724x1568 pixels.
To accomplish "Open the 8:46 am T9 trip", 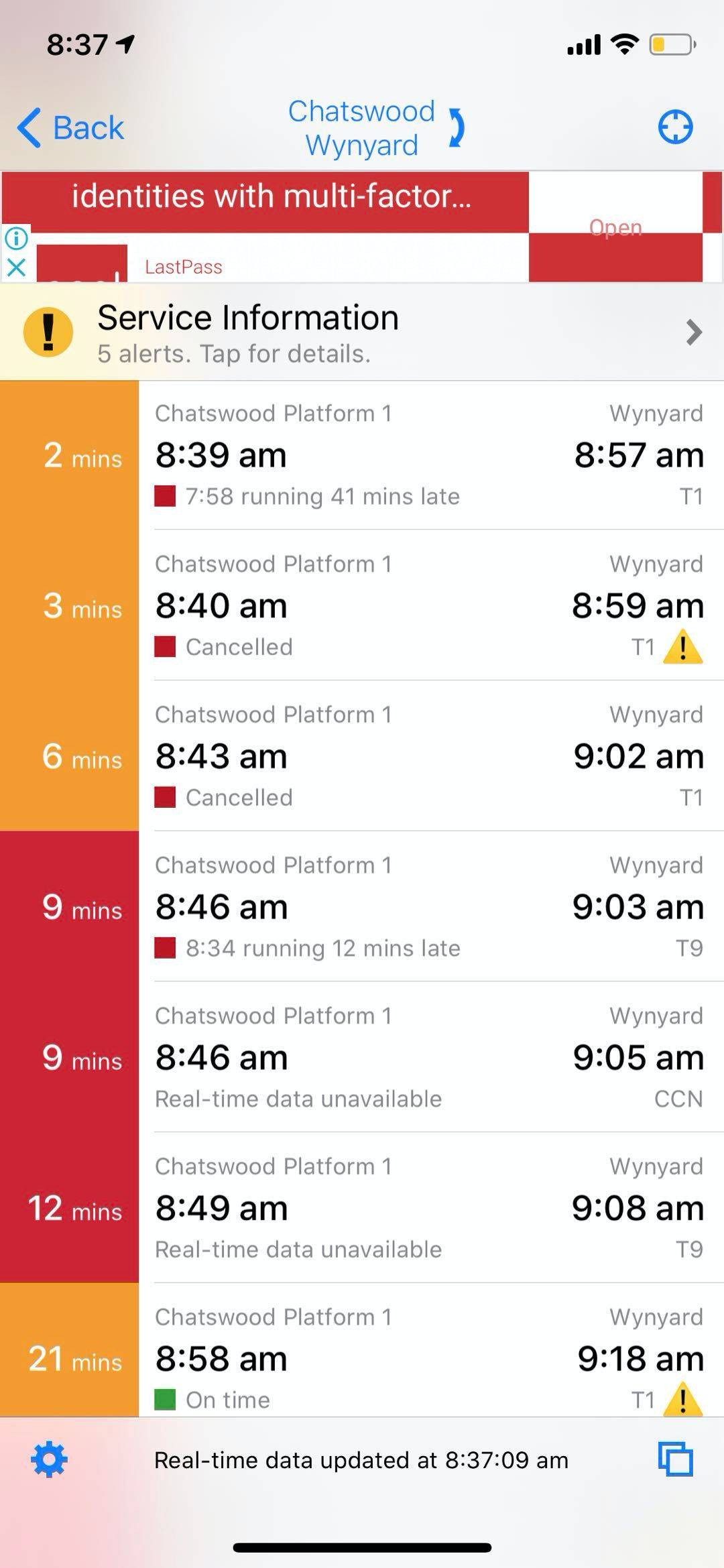I will point(362,906).
